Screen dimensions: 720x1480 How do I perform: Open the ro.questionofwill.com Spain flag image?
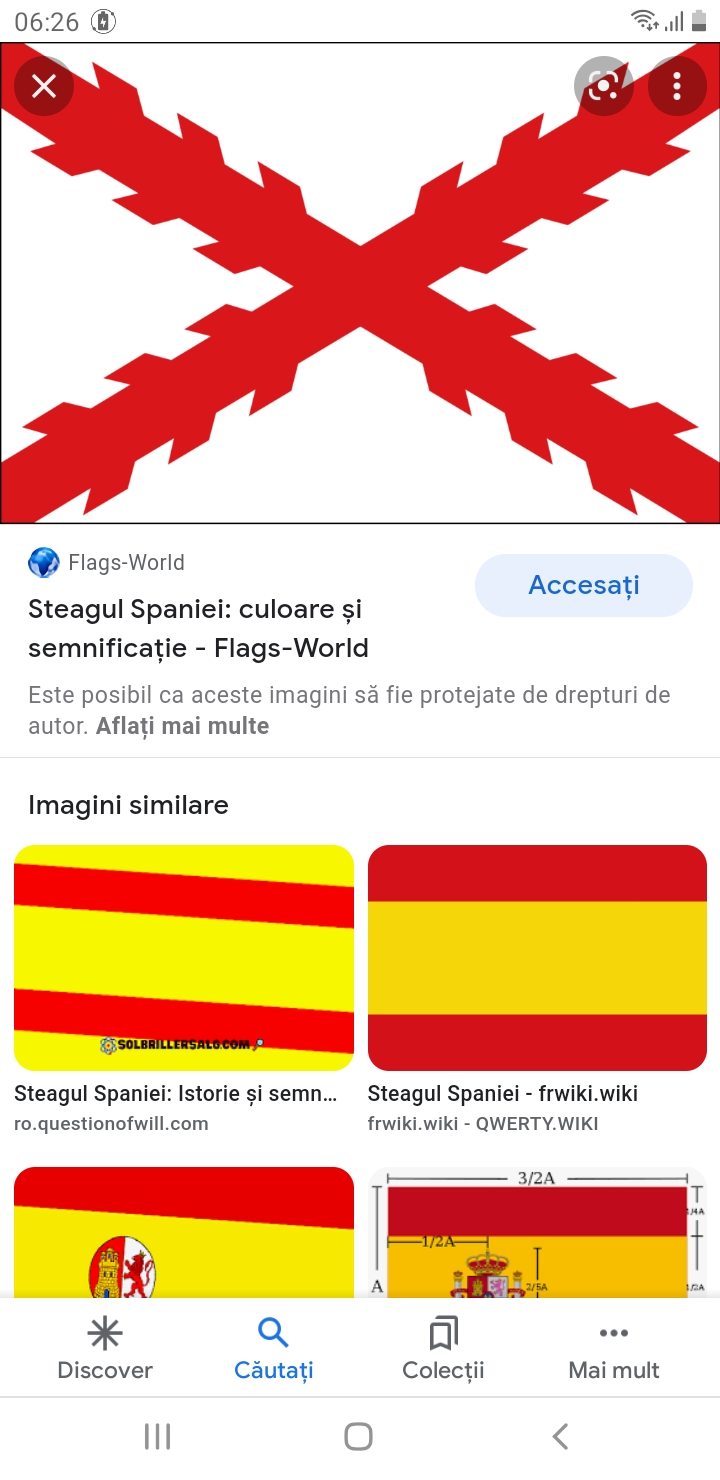[184, 958]
